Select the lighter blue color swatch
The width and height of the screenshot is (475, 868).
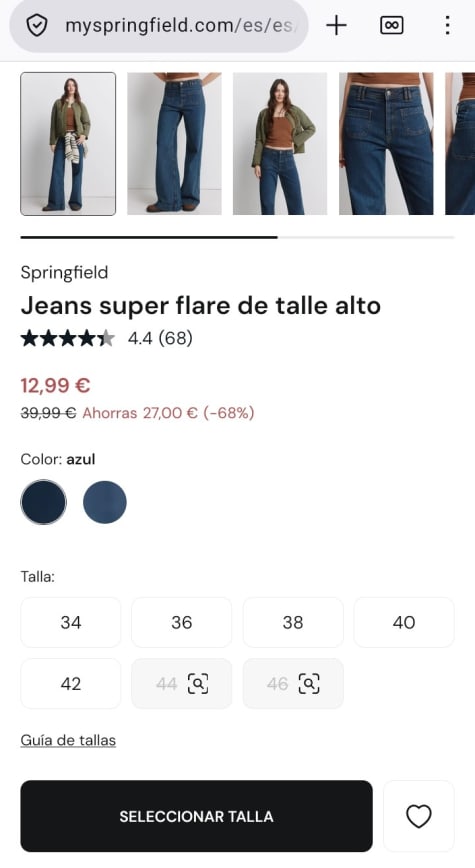[x=105, y=502]
